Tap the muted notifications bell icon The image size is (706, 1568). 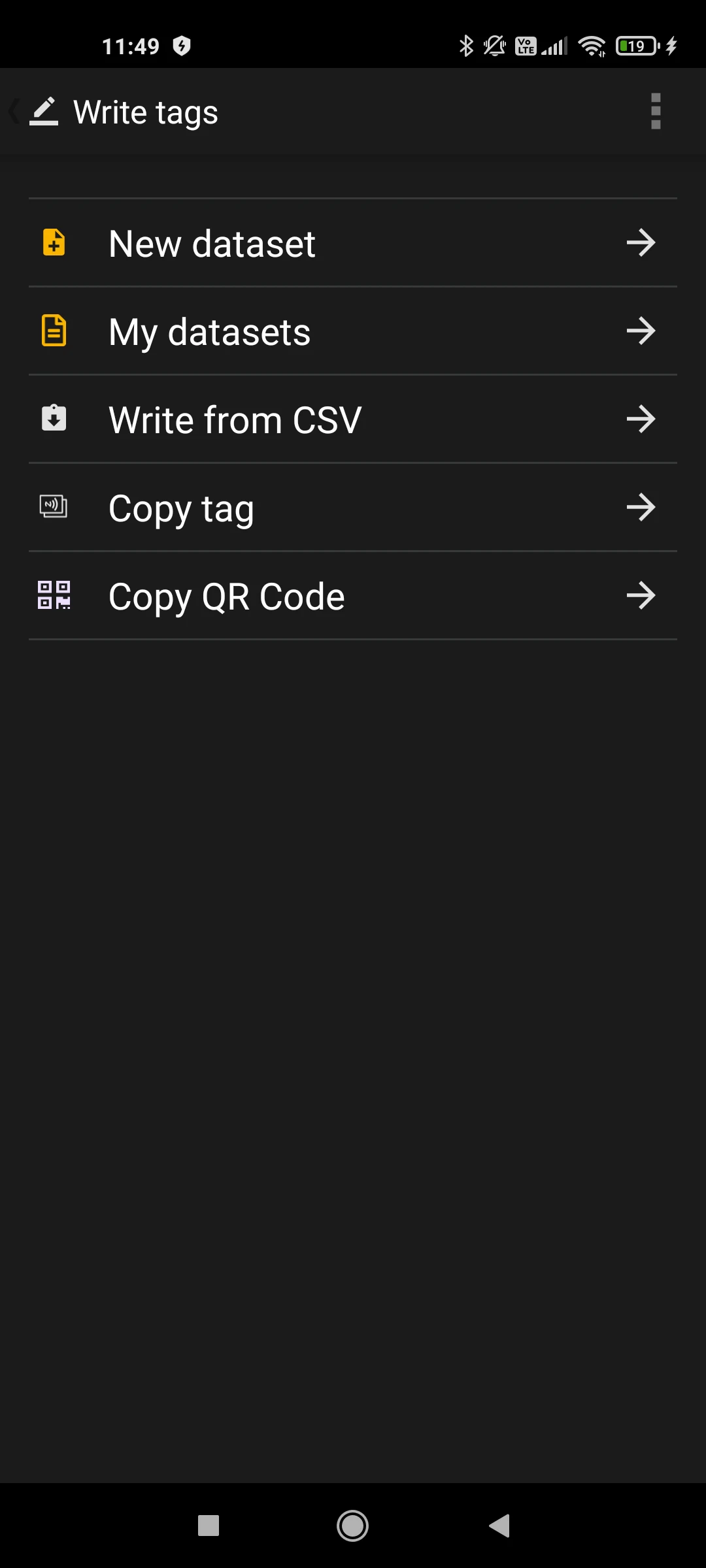point(494,46)
